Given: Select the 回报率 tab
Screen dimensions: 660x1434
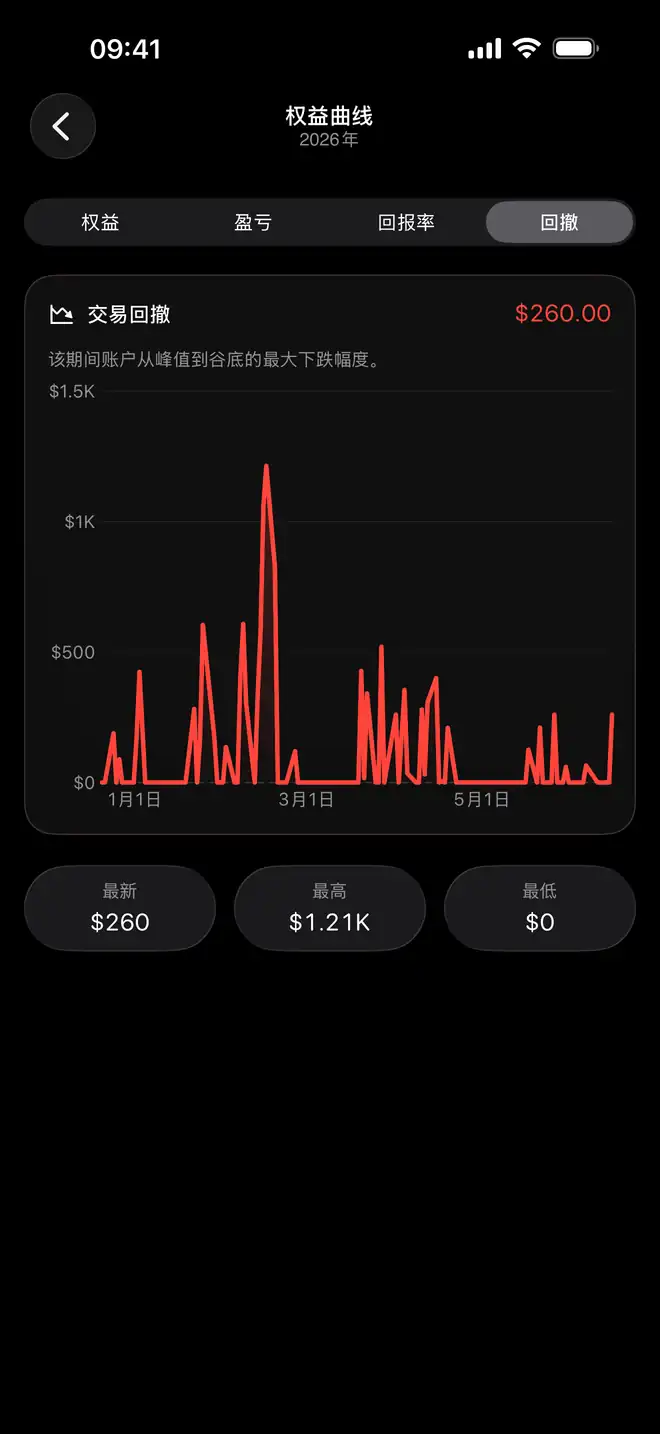Looking at the screenshot, I should 406,222.
